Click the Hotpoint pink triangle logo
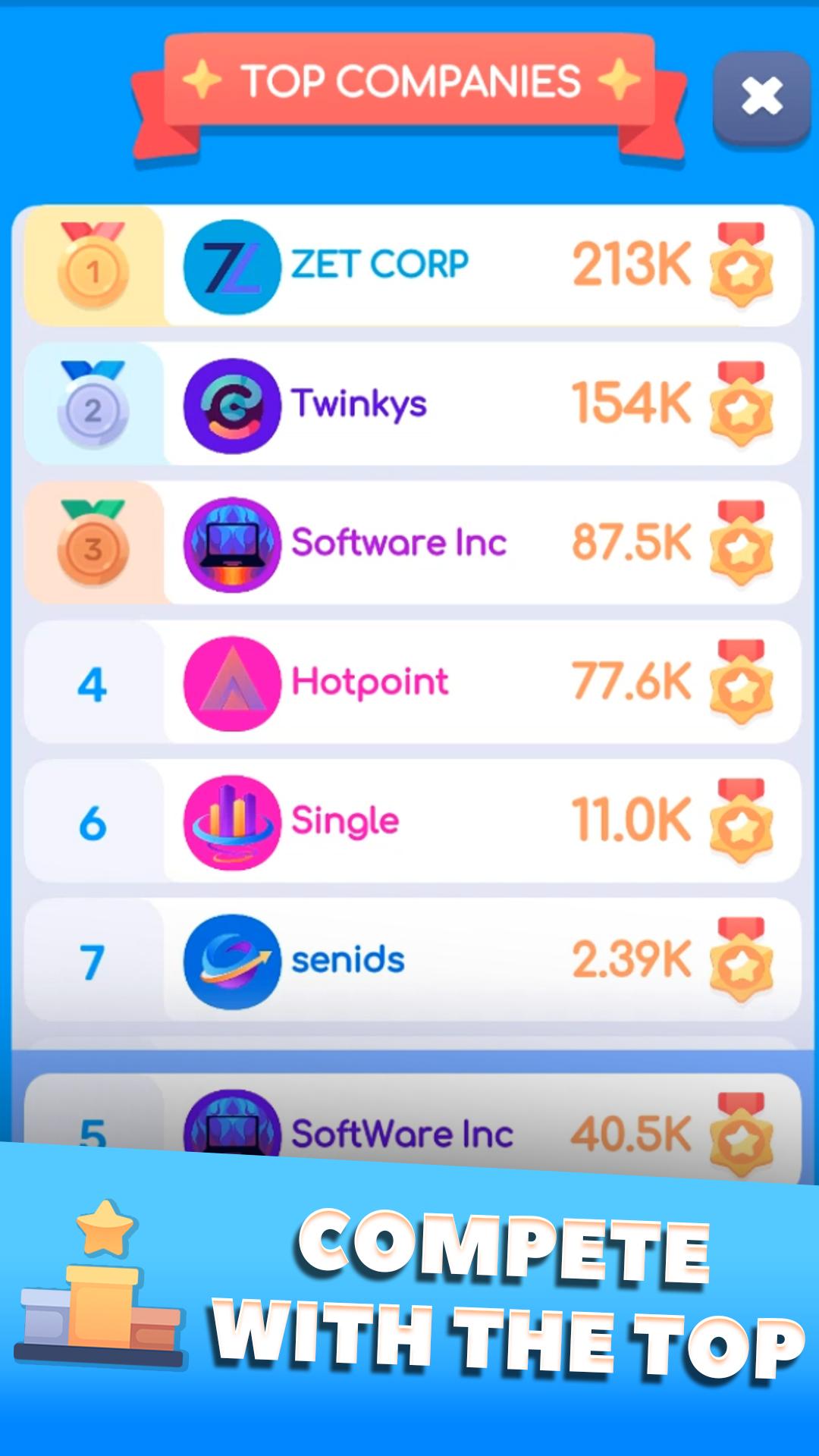The width and height of the screenshot is (819, 1456). pyautogui.click(x=231, y=681)
